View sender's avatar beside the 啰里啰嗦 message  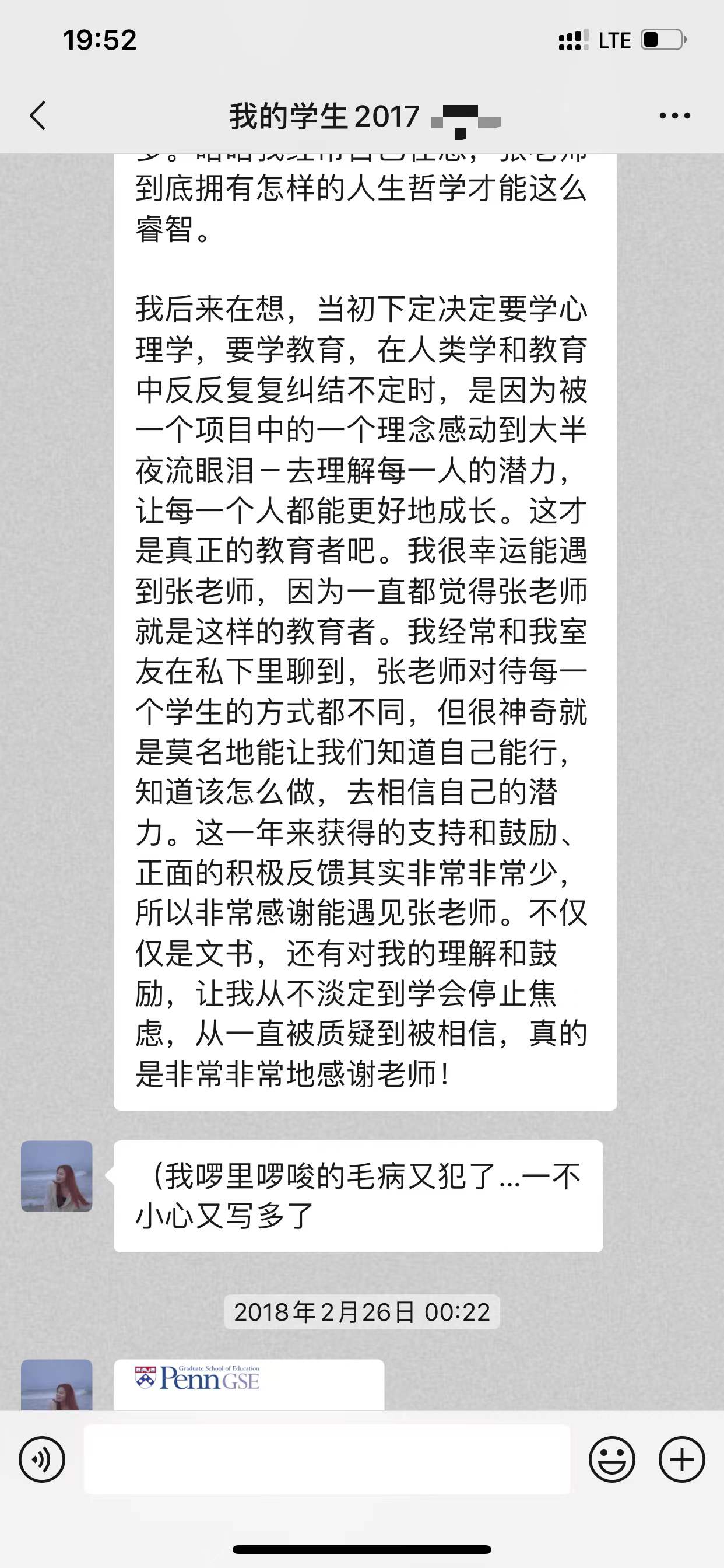tap(57, 1176)
